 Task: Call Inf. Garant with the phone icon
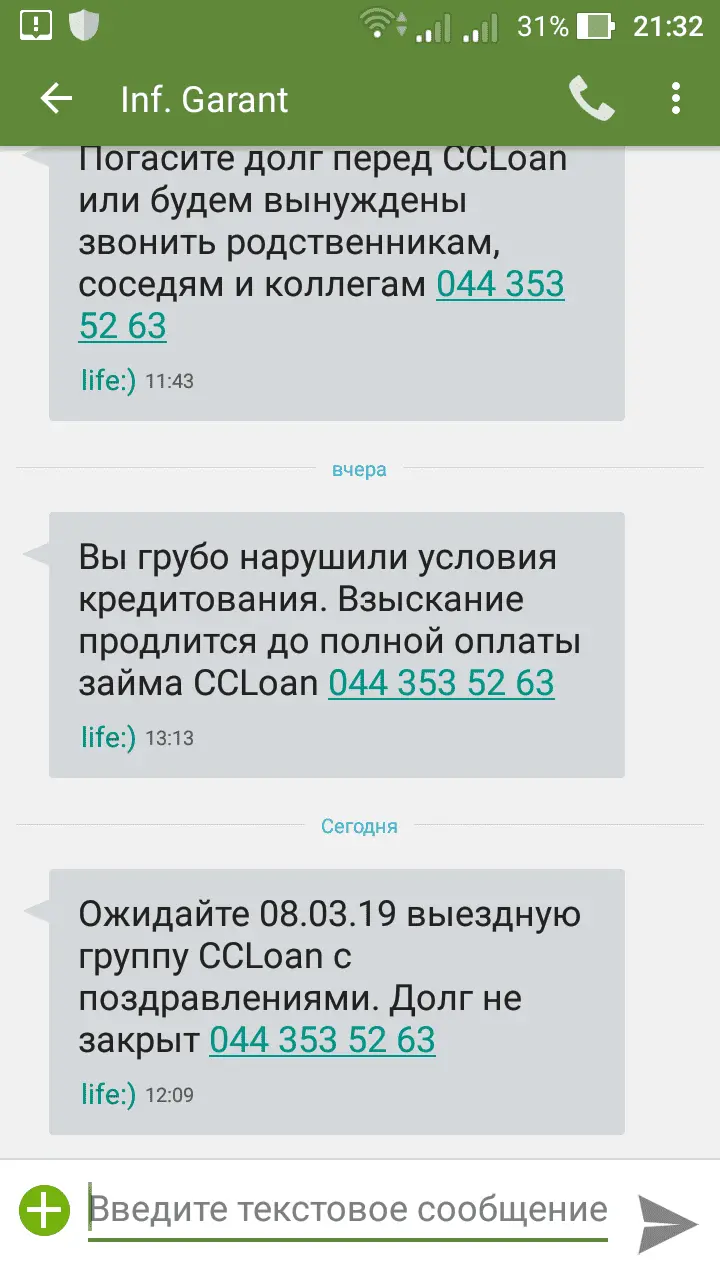coord(591,98)
